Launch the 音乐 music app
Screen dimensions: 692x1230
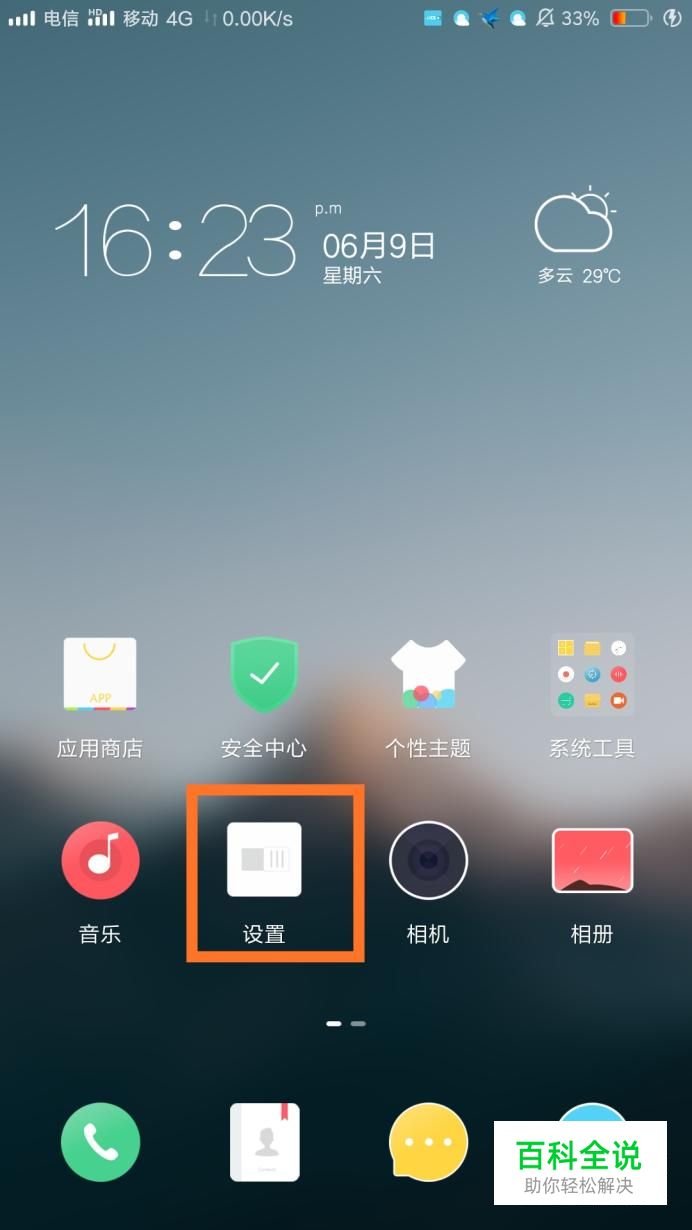click(100, 860)
